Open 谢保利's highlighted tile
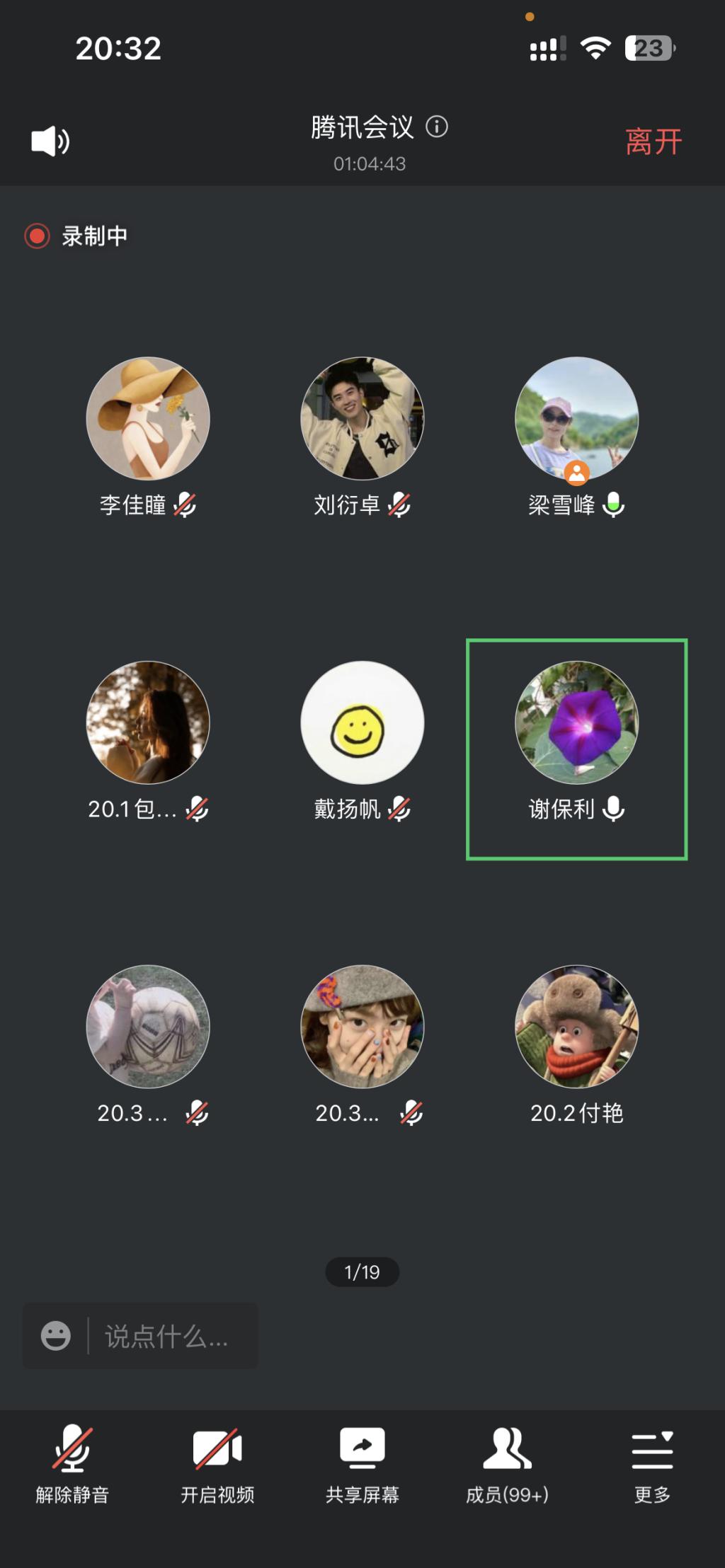The image size is (725, 1568). 576,723
